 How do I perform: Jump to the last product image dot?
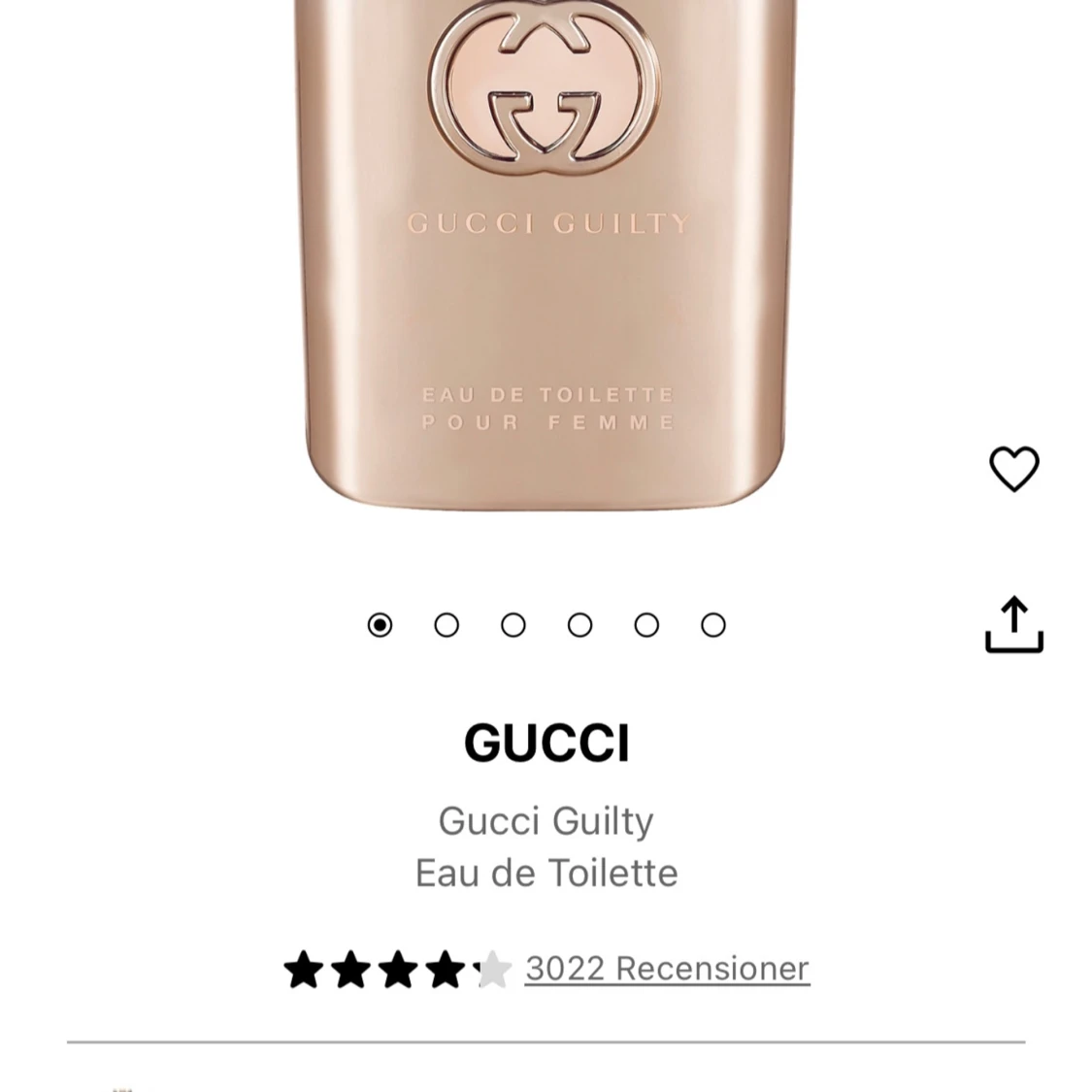tap(713, 625)
